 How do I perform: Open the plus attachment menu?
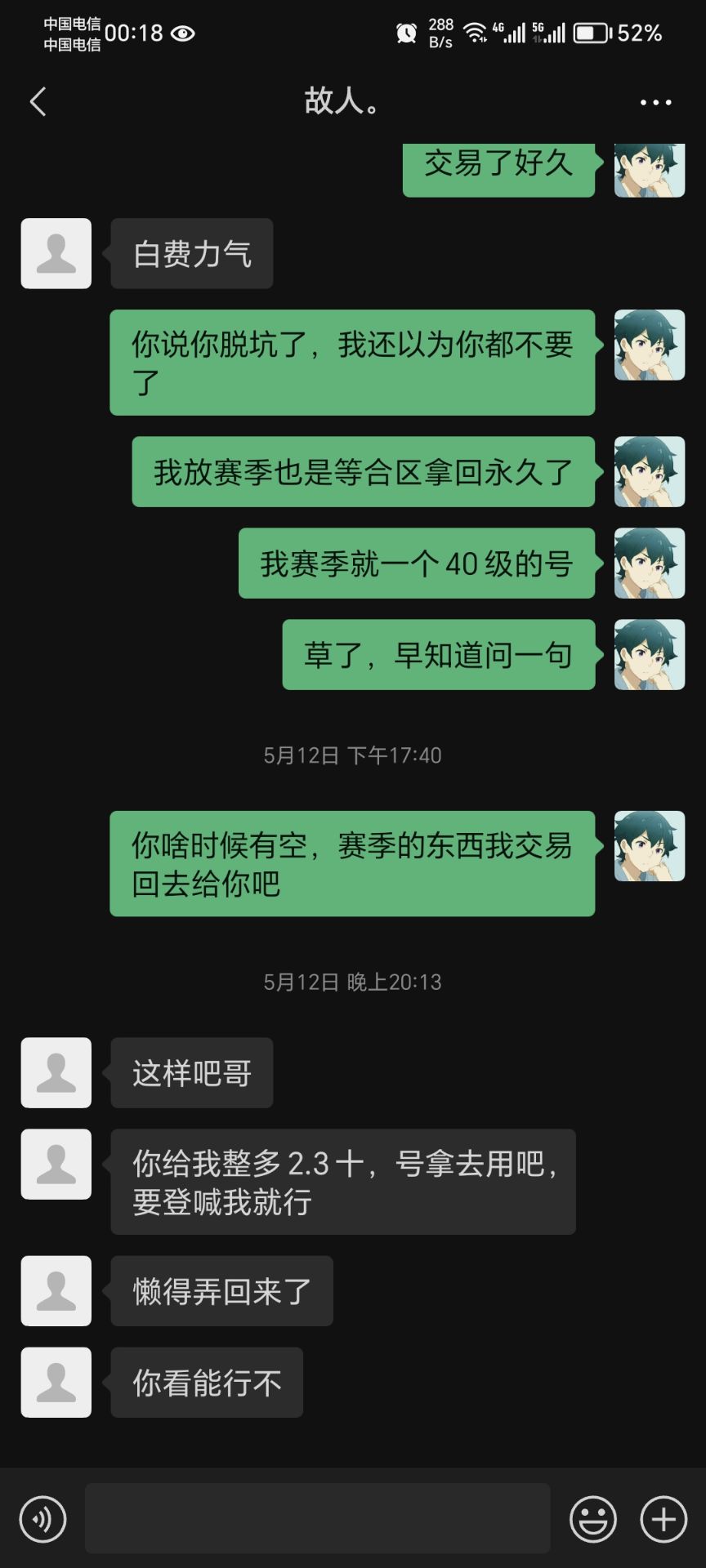pyautogui.click(x=663, y=1519)
